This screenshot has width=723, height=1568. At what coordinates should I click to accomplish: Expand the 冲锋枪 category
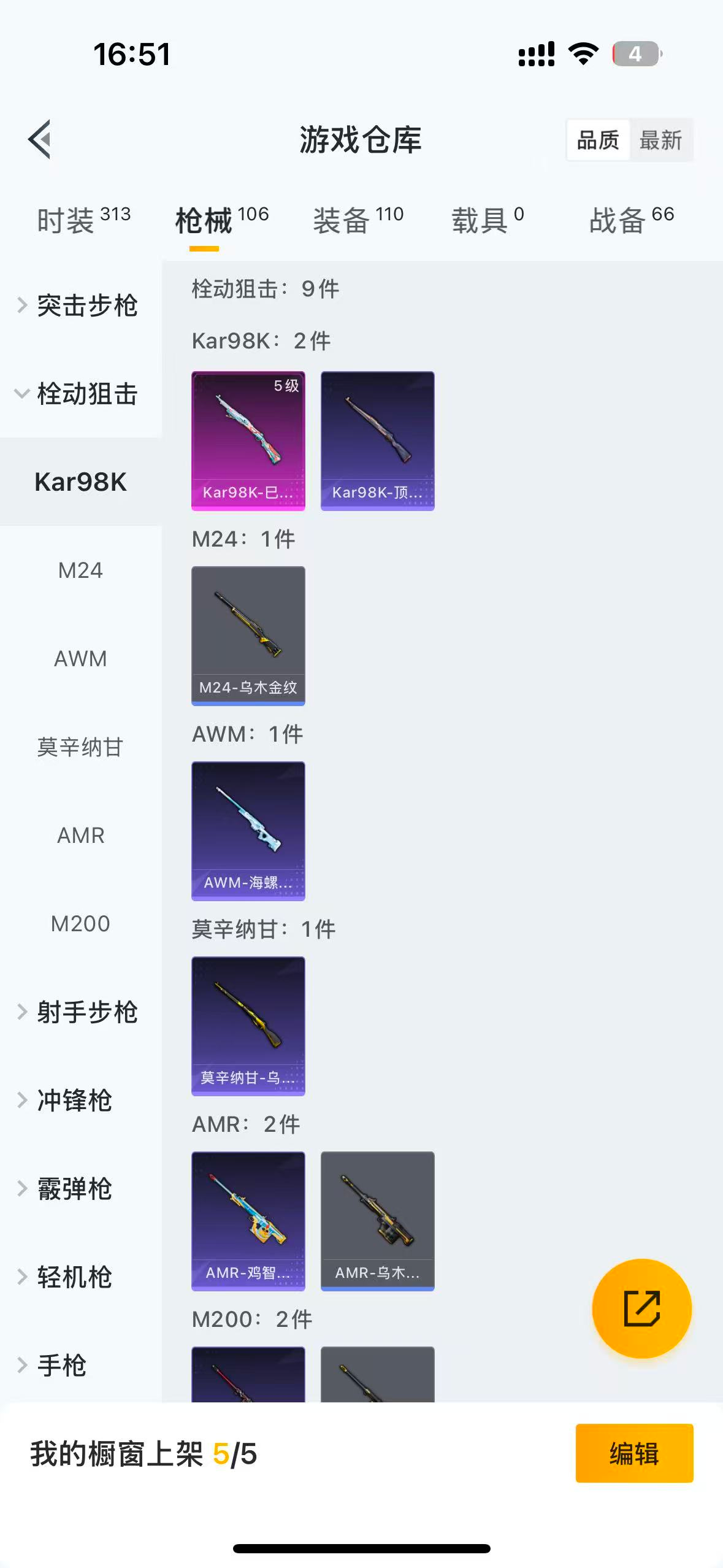pyautogui.click(x=74, y=1101)
